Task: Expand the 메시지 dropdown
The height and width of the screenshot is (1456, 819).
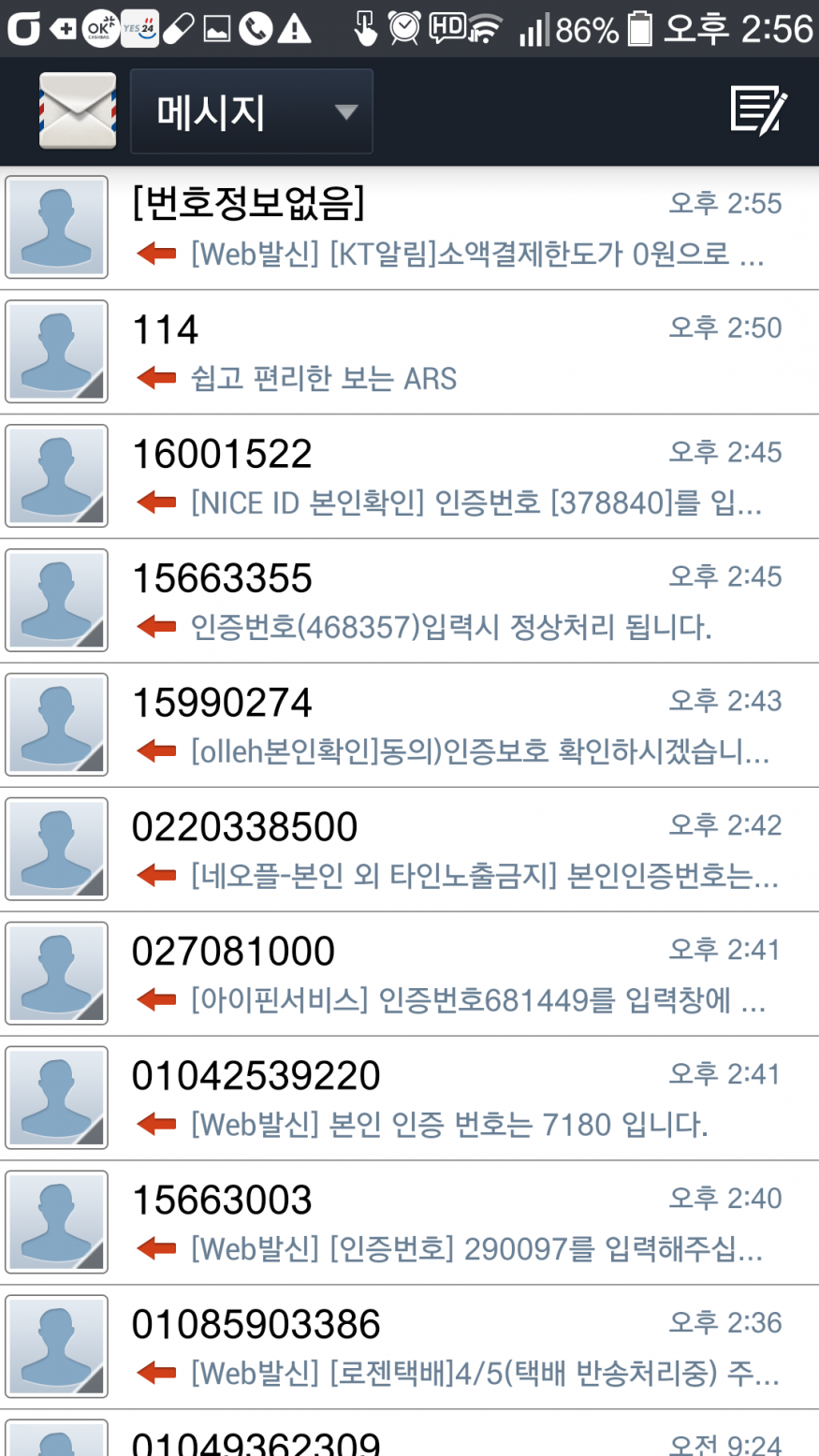Action: 252,111
